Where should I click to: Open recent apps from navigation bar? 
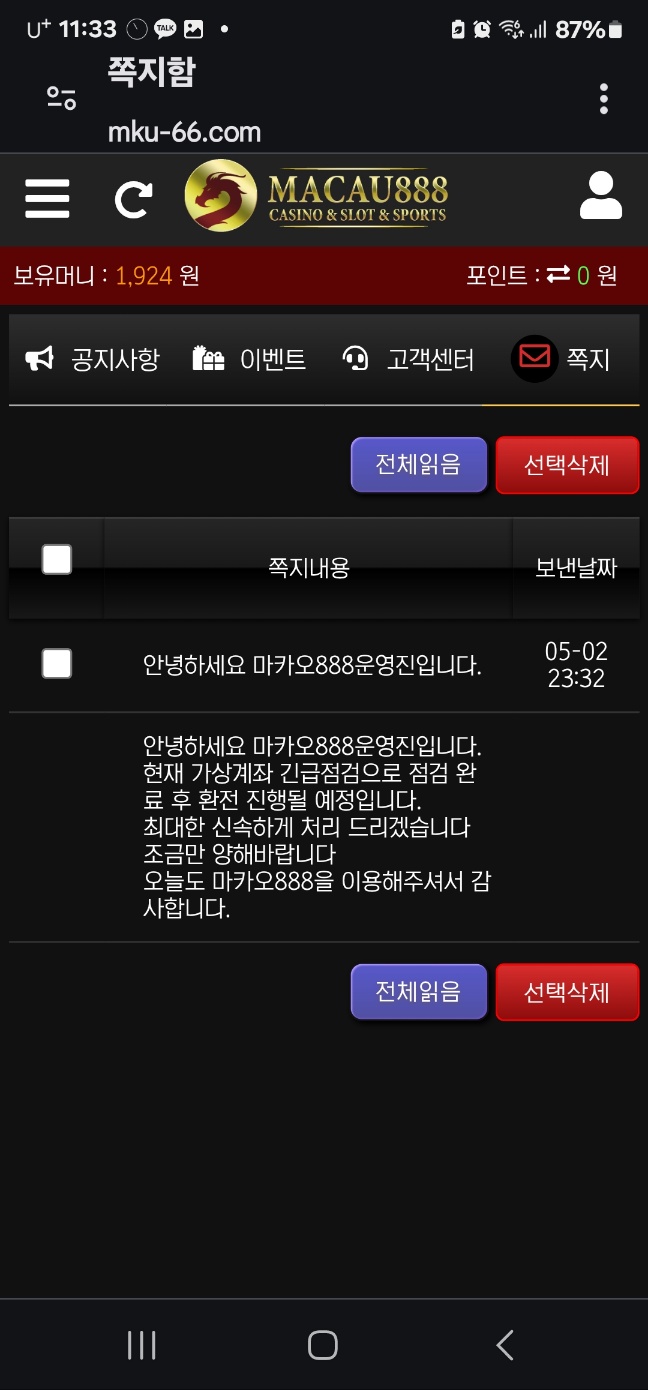point(142,1345)
